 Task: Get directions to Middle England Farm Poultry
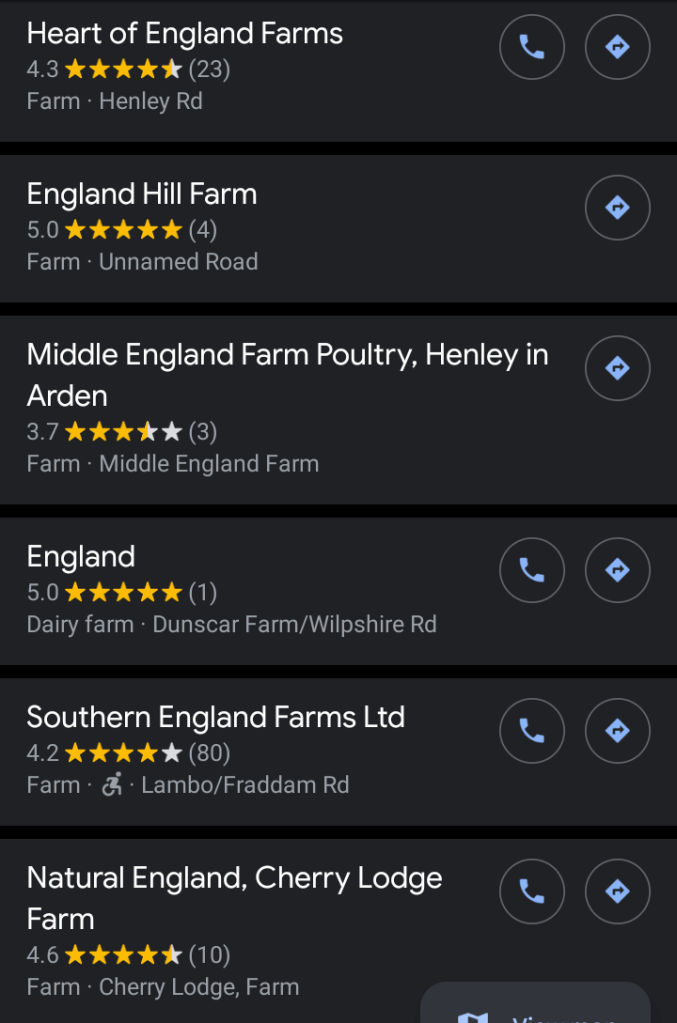[x=617, y=368]
